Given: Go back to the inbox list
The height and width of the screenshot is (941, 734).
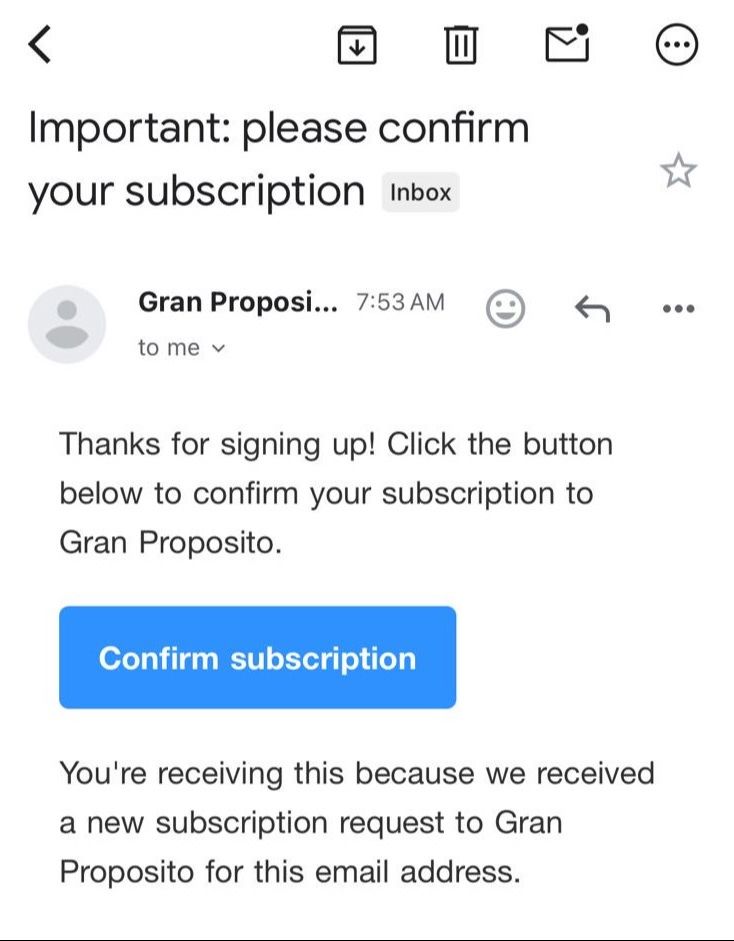Looking at the screenshot, I should pyautogui.click(x=40, y=44).
